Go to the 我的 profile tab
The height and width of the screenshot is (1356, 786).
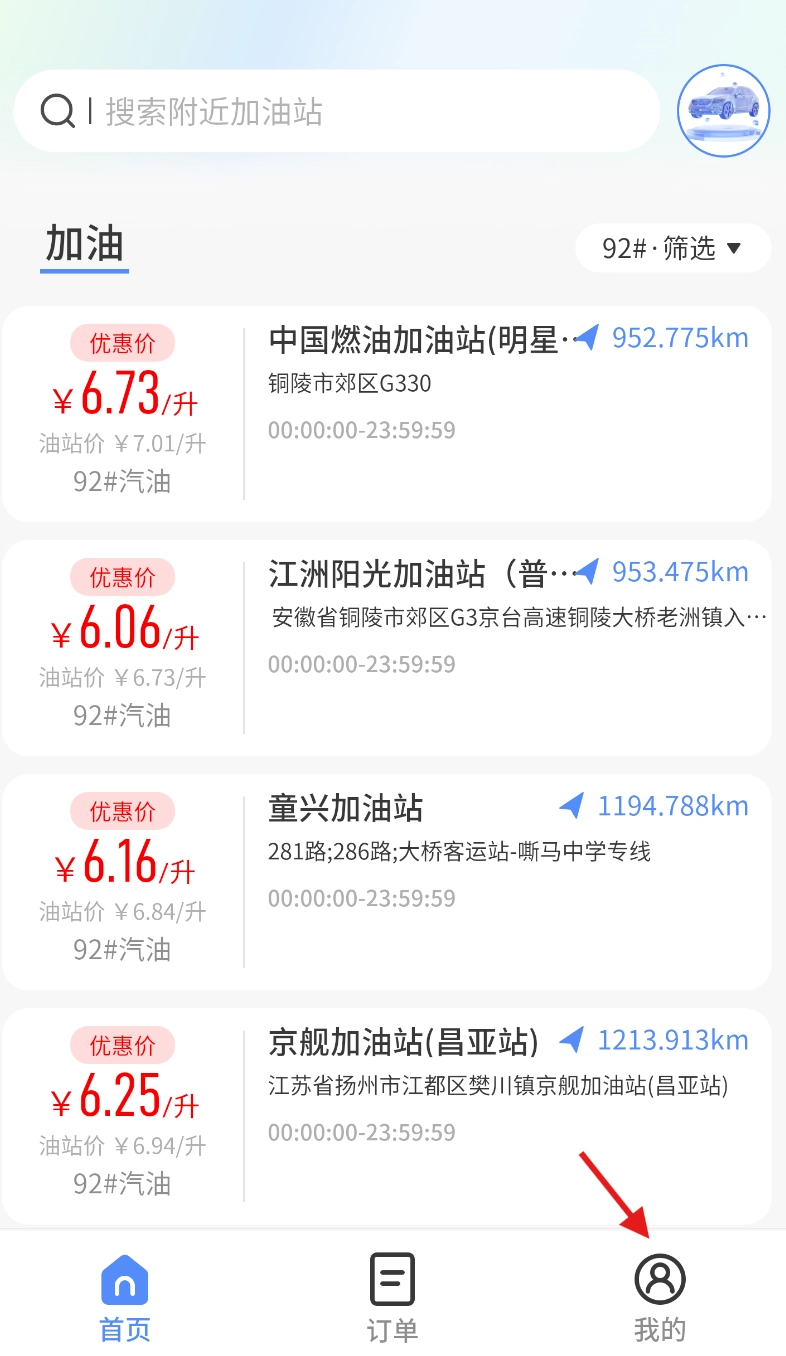point(660,1297)
